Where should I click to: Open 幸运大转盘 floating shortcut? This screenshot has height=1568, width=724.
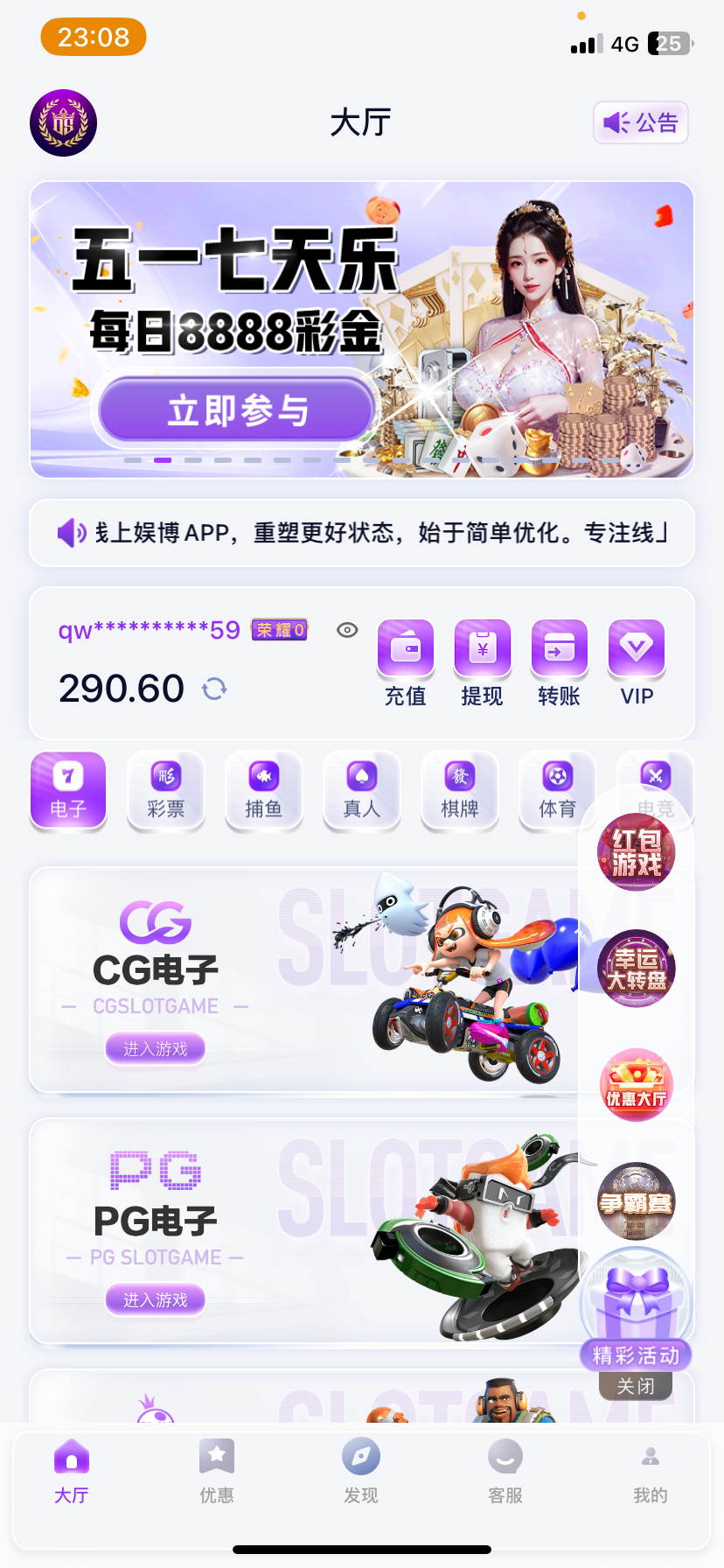(x=637, y=969)
